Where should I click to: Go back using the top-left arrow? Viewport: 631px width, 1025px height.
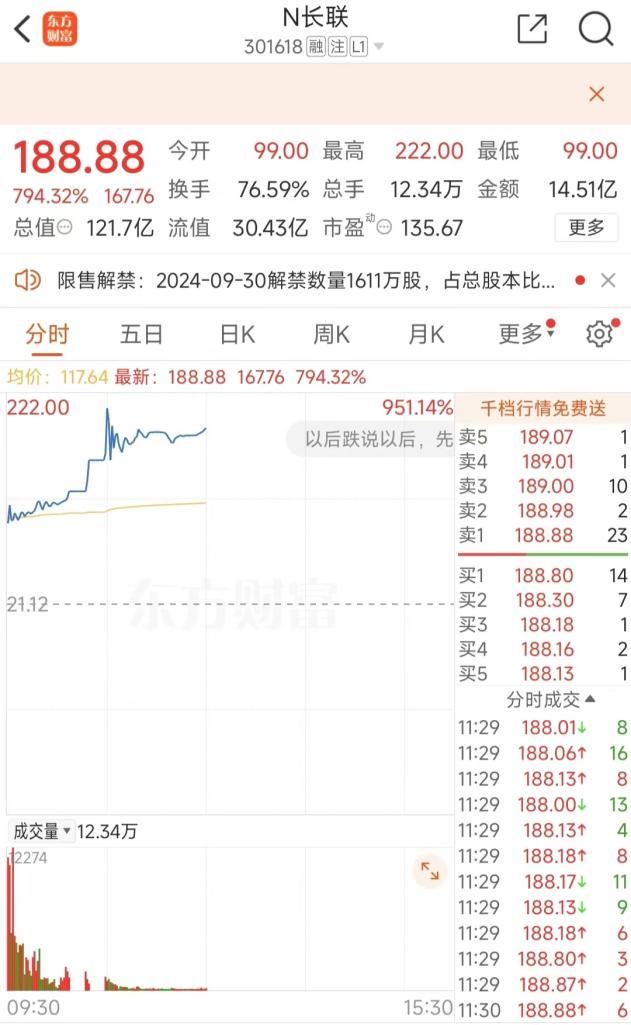pos(22,29)
